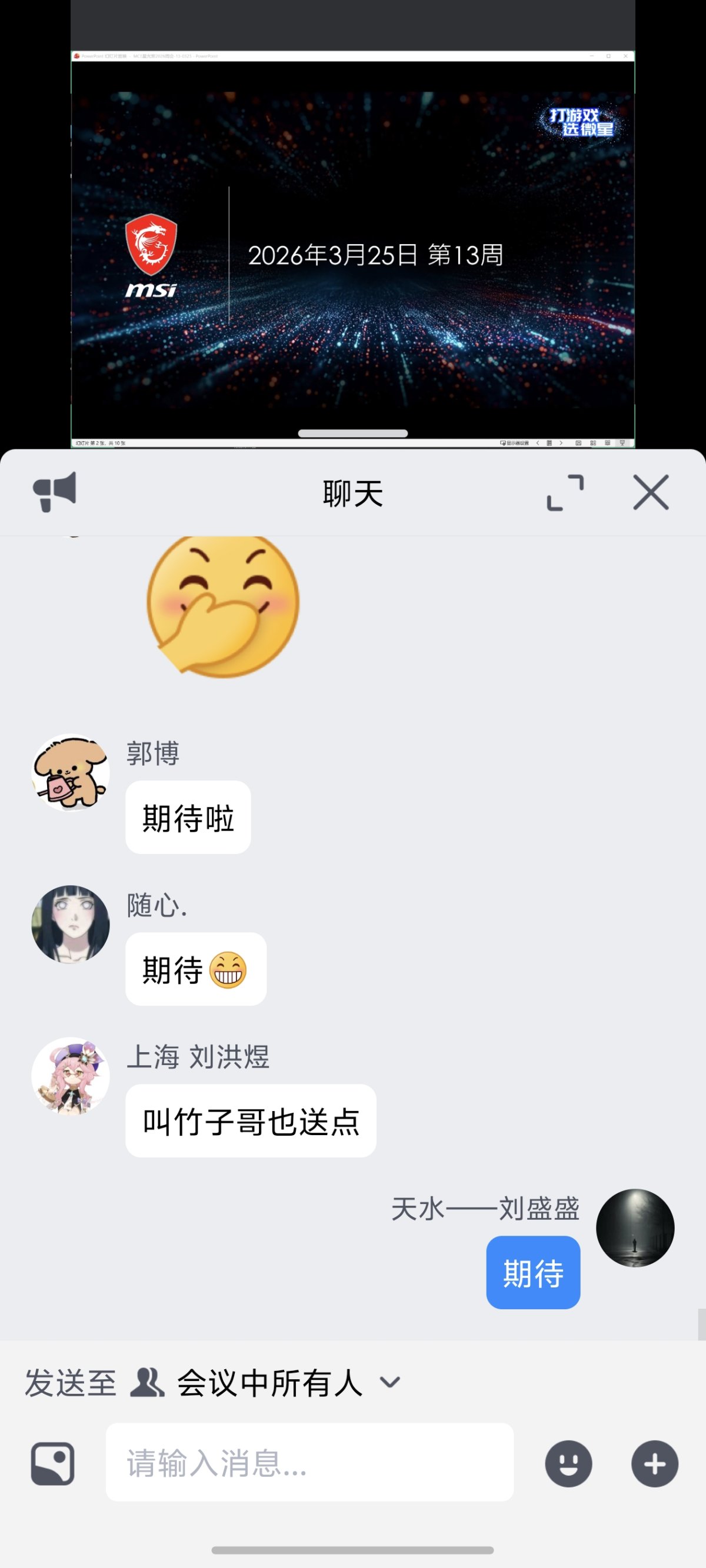The height and width of the screenshot is (1568, 706).
Task: Click the previous slide arrow in slideshow toolbar
Action: [538, 443]
